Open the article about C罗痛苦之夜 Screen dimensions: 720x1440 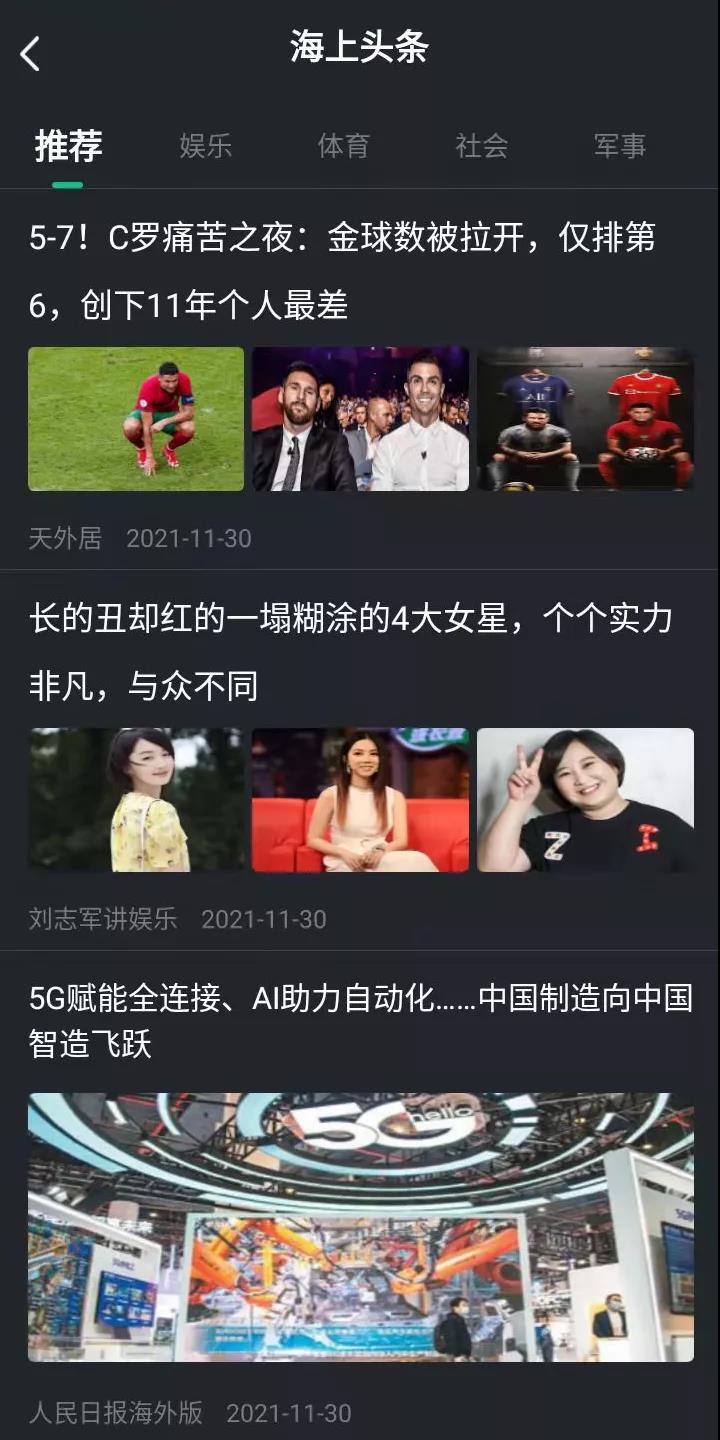(342, 271)
